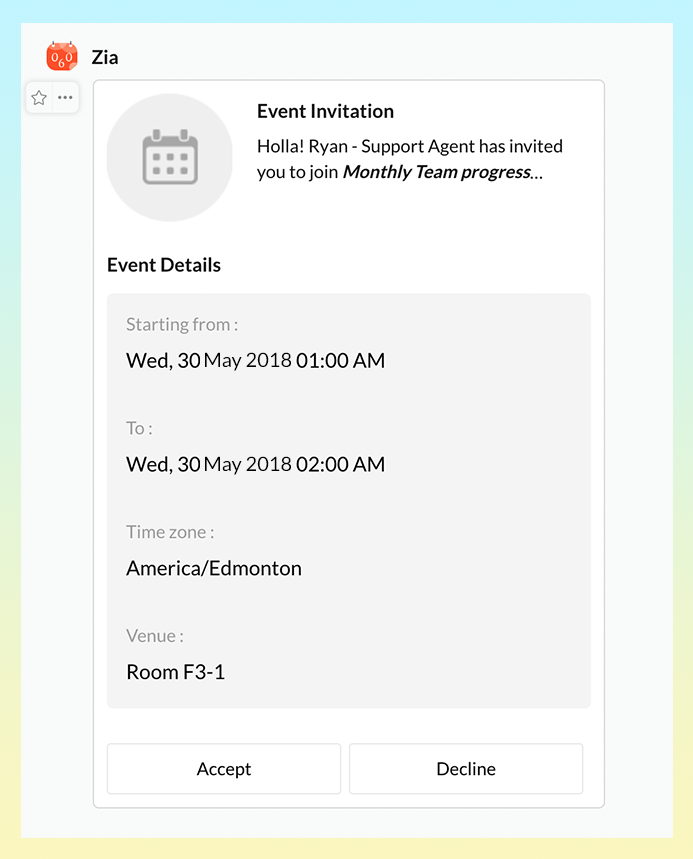Screen dimensions: 693x859
Task: Decline the event invitation
Action: coord(466,769)
